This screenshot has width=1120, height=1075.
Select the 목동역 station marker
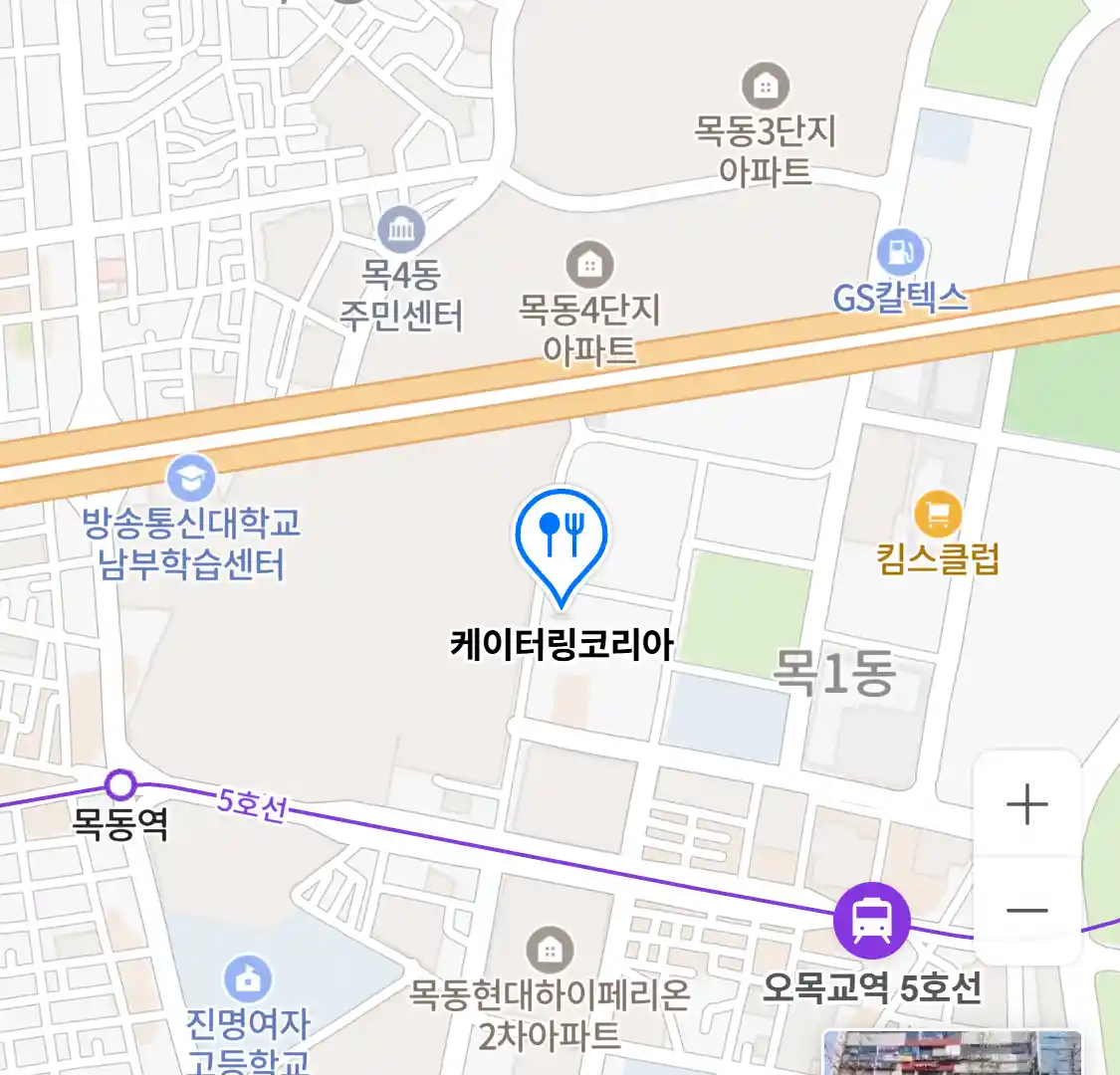tap(120, 785)
